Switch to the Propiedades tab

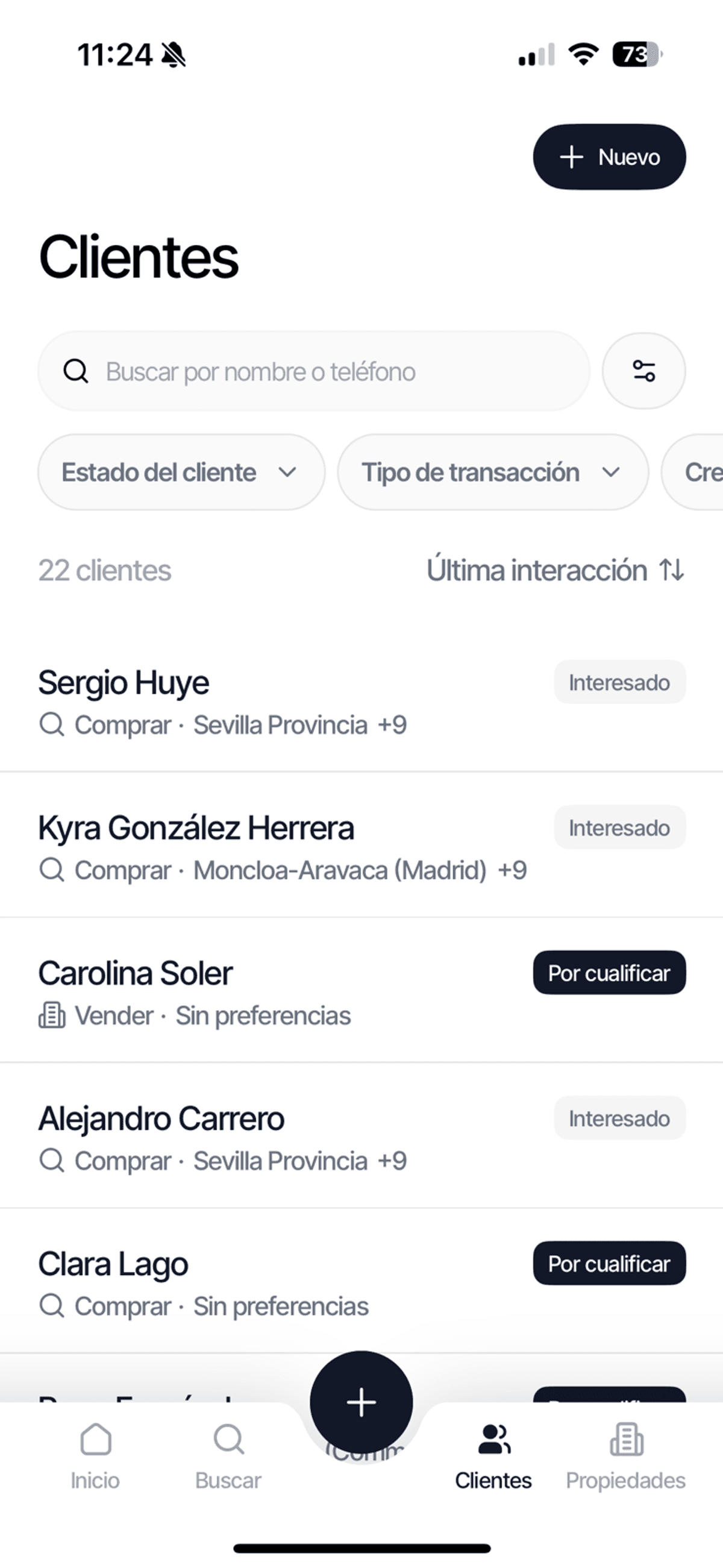[x=625, y=1456]
